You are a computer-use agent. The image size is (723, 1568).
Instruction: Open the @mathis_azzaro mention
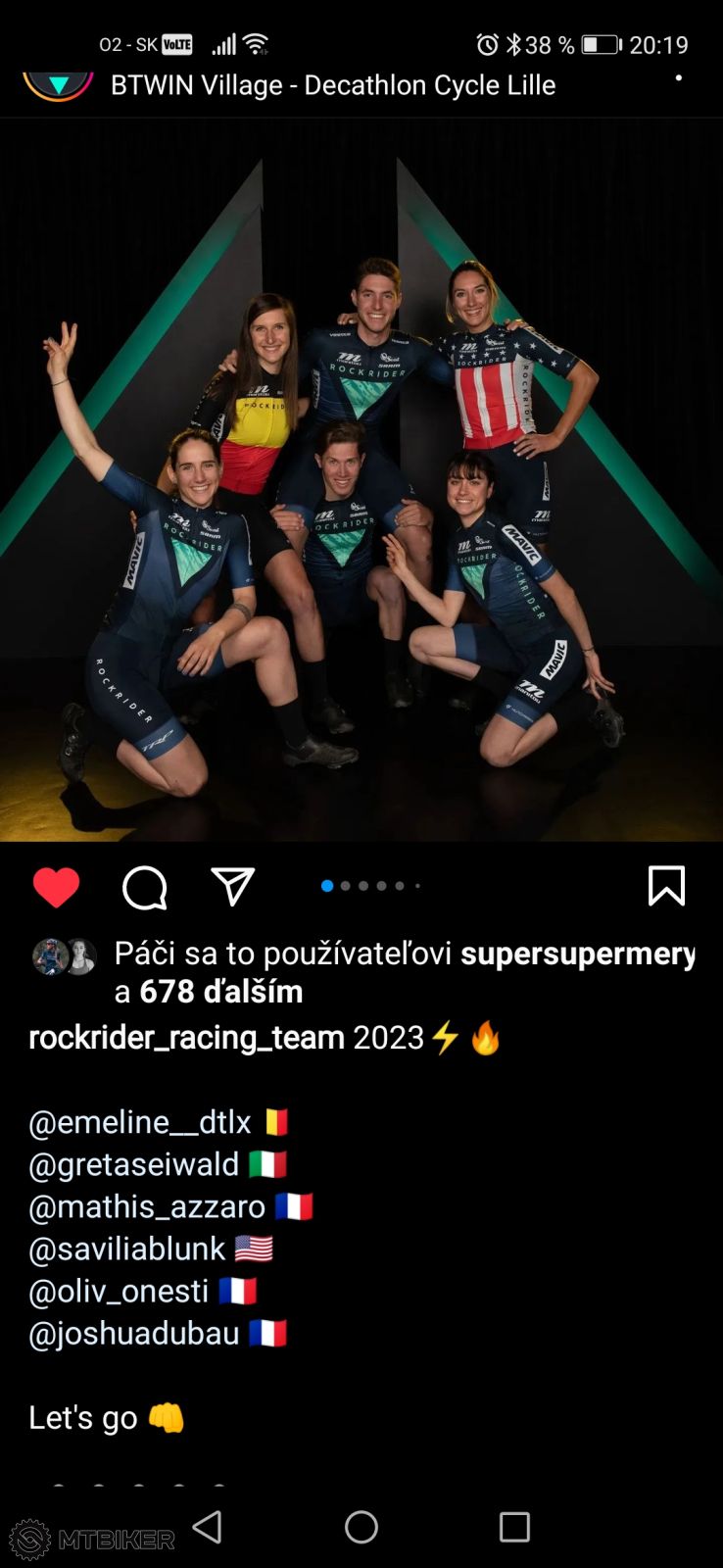tap(147, 1206)
